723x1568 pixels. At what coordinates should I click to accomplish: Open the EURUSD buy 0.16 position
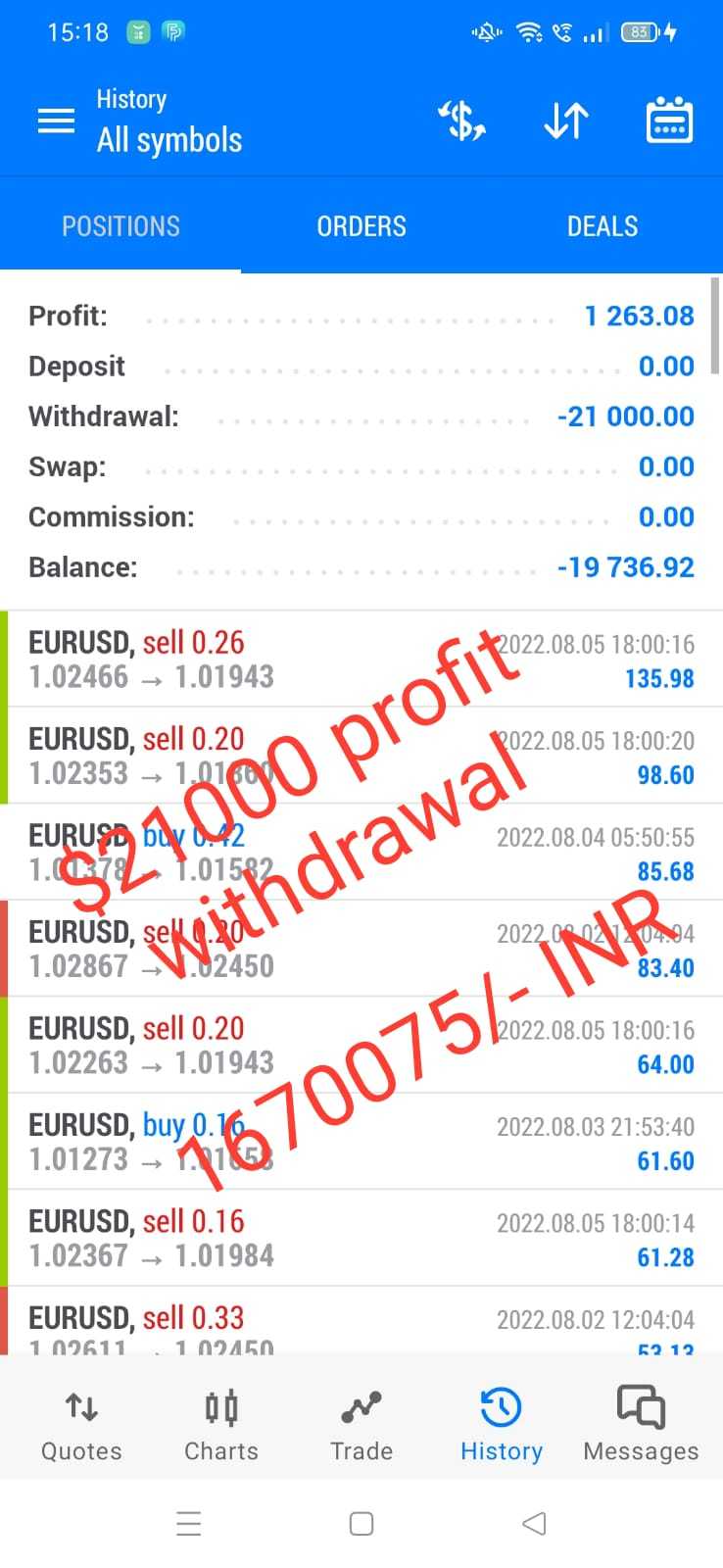(361, 1142)
